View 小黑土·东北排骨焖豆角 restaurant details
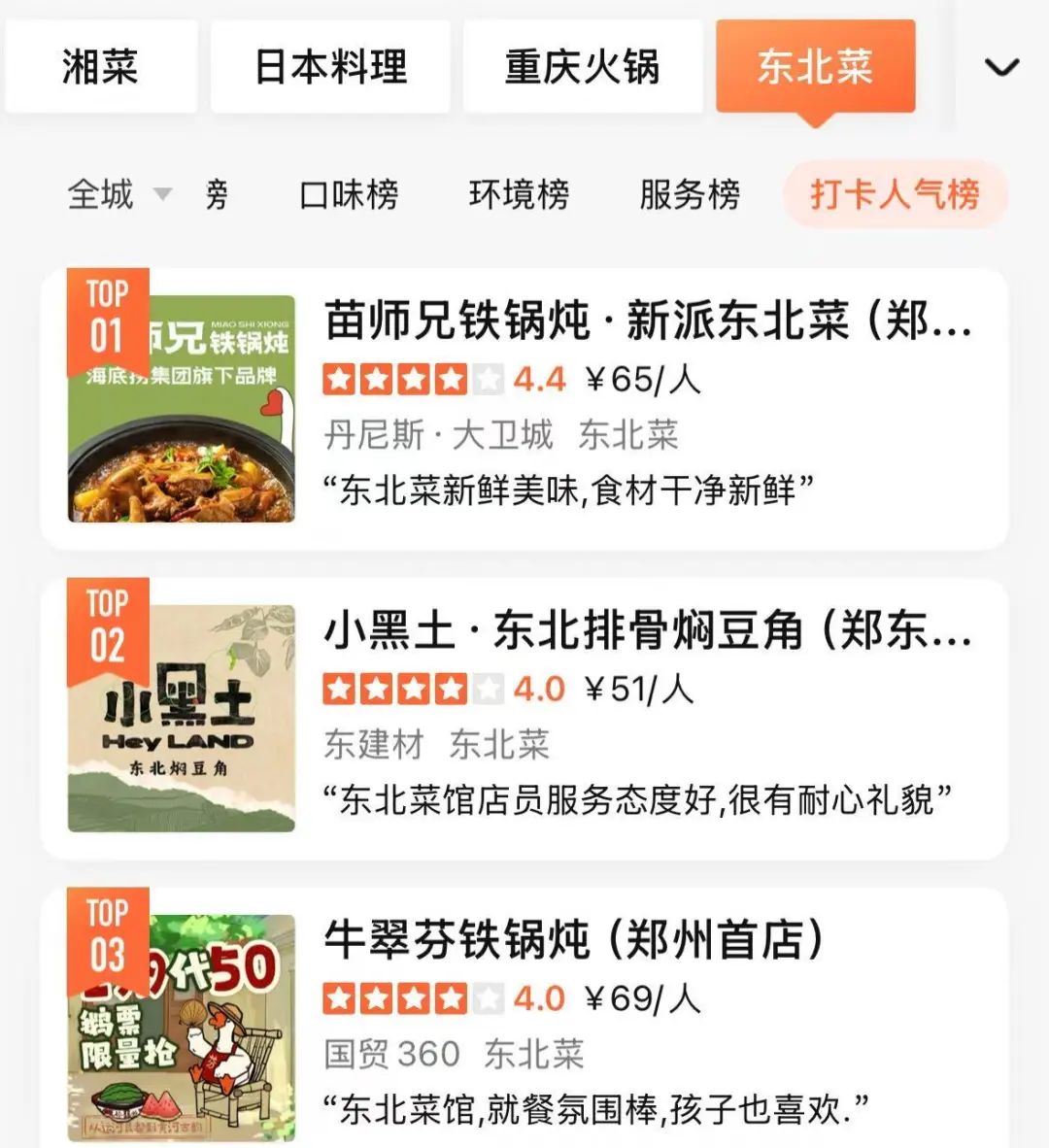This screenshot has height=1148, width=1049. [x=524, y=719]
